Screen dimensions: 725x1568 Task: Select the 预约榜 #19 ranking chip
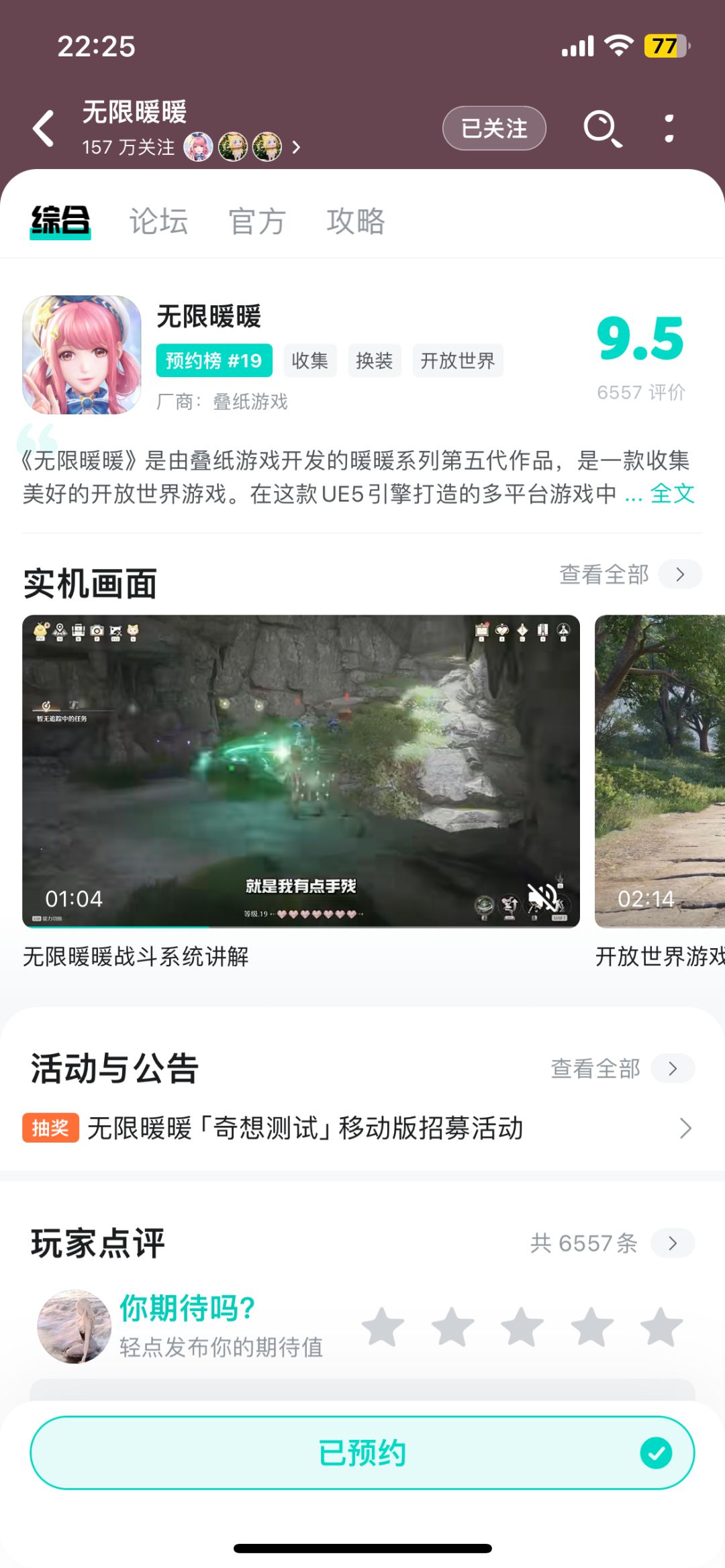pyautogui.click(x=214, y=360)
